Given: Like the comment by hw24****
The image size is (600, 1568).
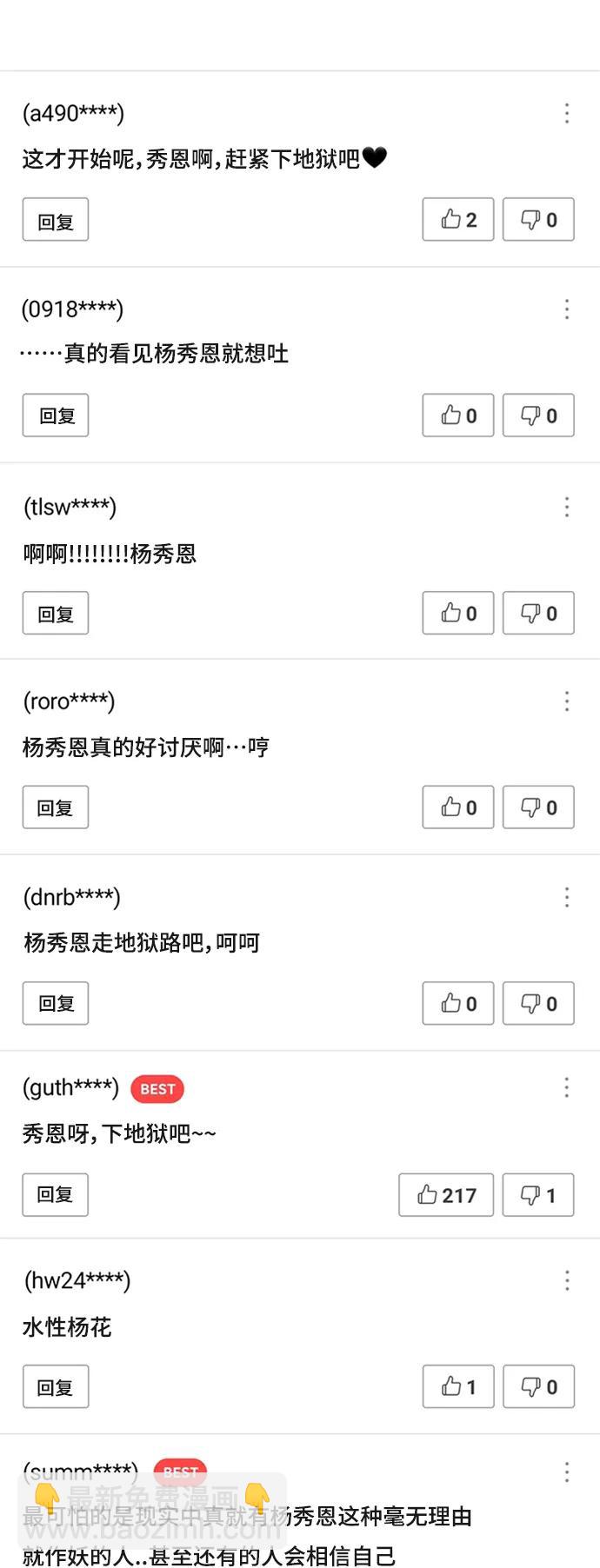Looking at the screenshot, I should [x=458, y=1386].
